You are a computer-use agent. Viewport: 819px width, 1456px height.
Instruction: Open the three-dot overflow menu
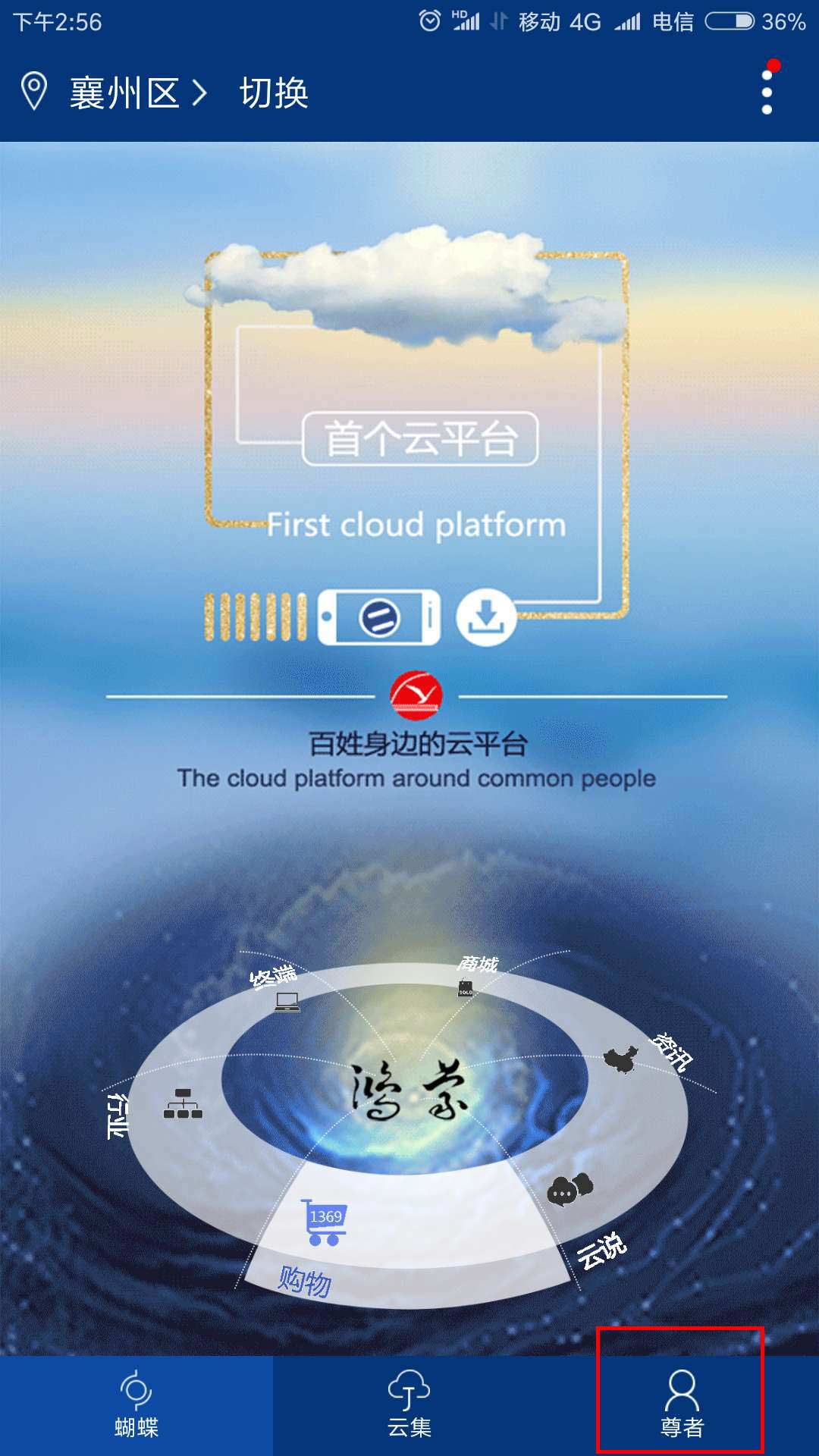click(767, 93)
